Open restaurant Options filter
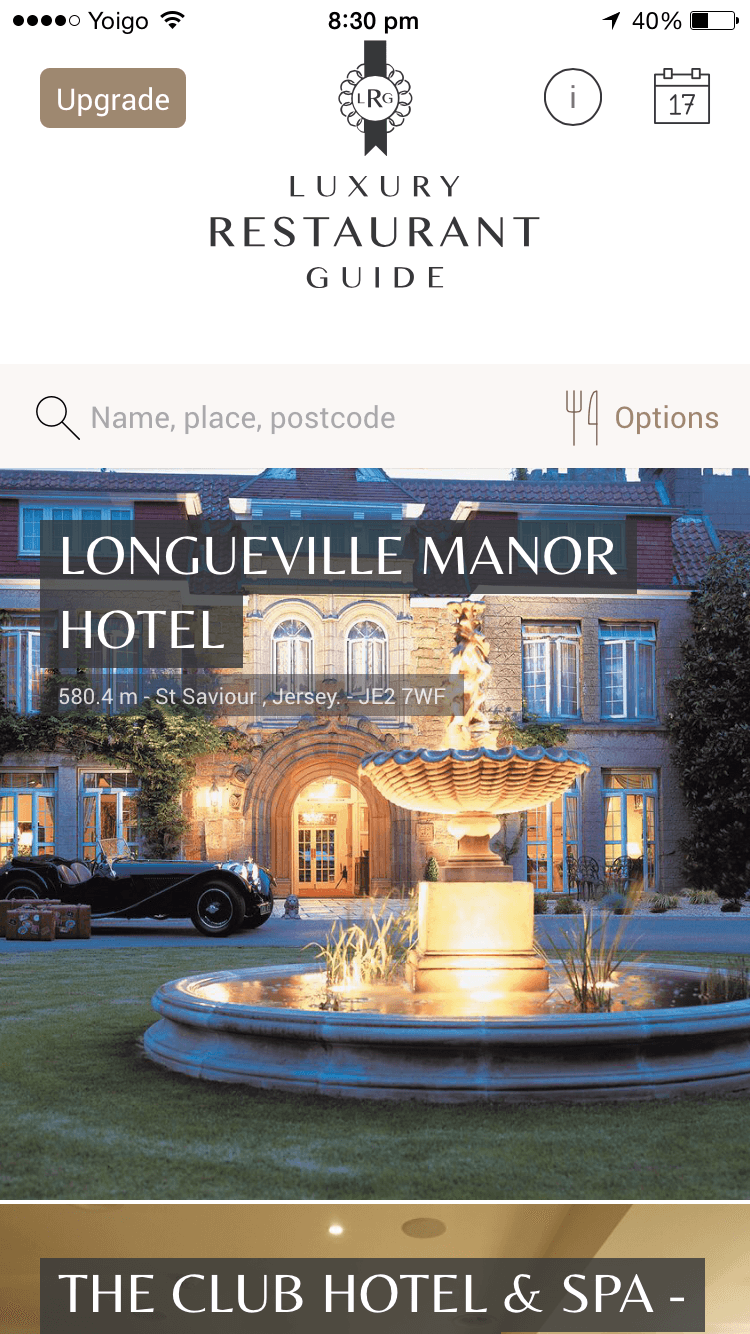 tap(643, 418)
